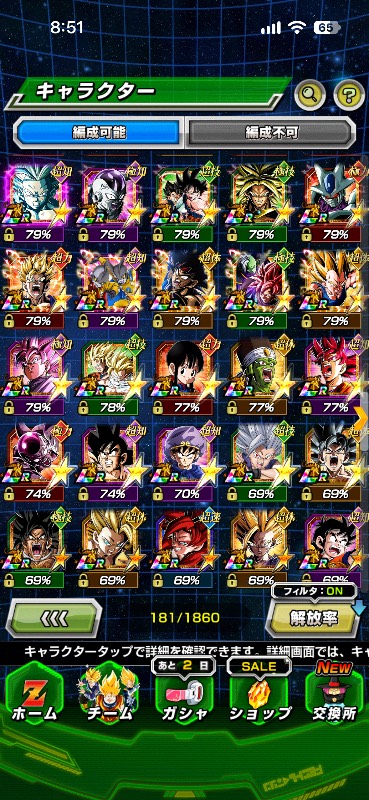Select the 70% character card
Screen dimensions: 369x800
[x=185, y=462]
